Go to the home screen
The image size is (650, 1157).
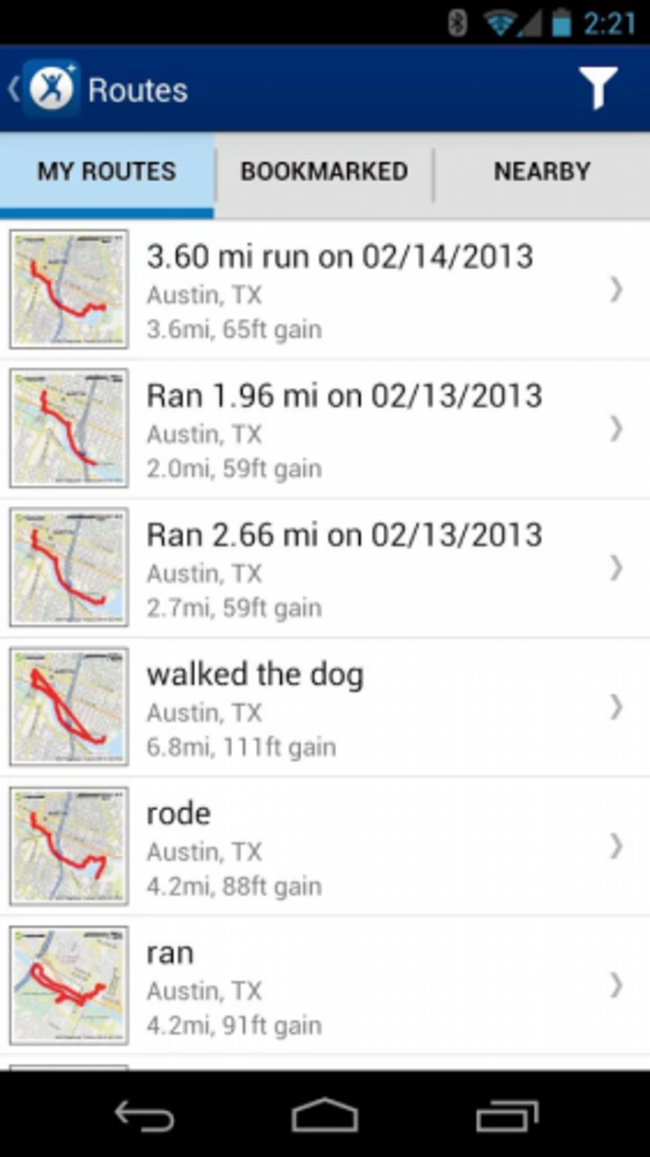click(x=324, y=1114)
